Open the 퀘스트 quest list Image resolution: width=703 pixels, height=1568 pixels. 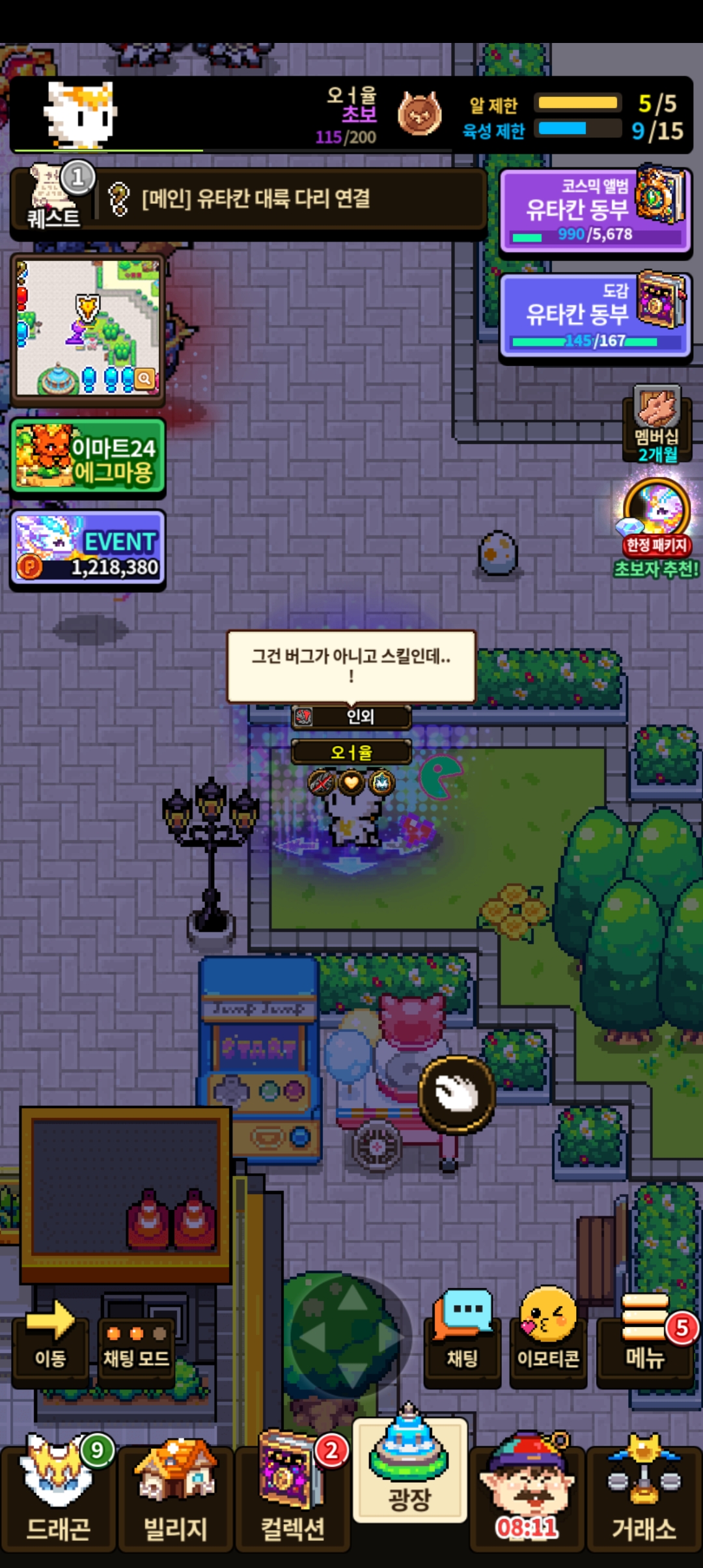coord(55,199)
